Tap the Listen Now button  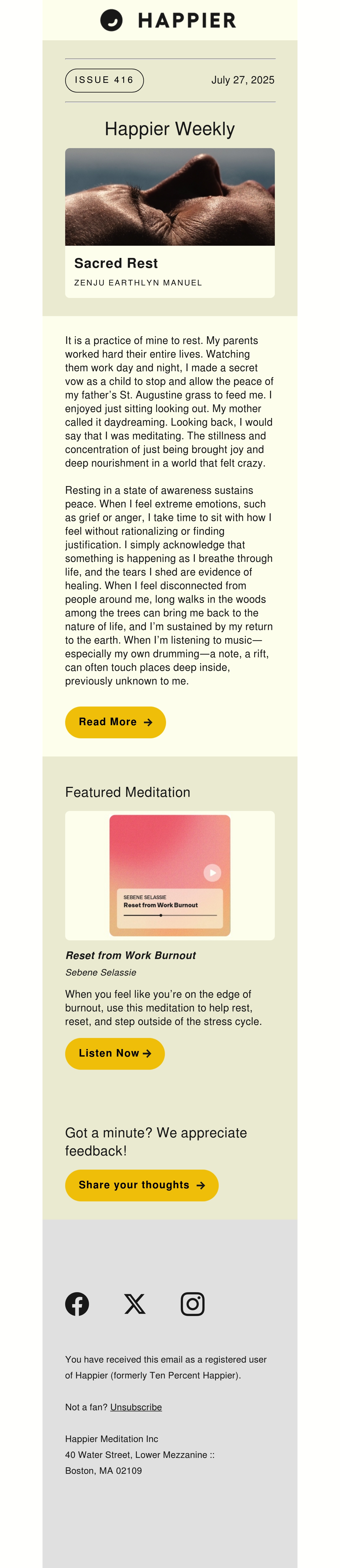tap(114, 1053)
